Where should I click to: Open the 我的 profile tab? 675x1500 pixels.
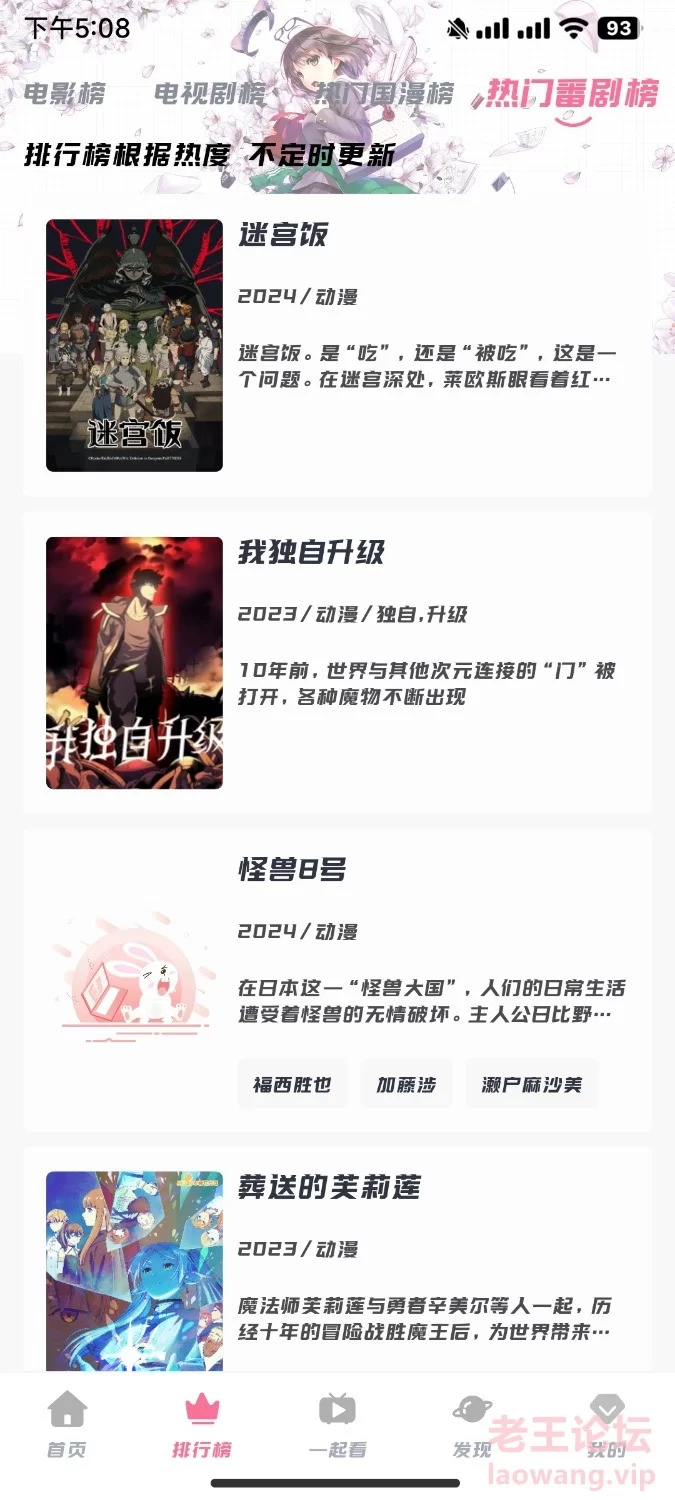point(607,1424)
